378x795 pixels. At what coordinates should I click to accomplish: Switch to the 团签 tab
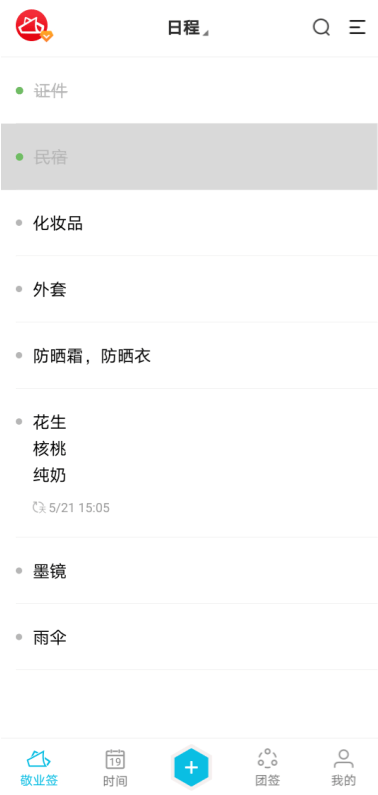[x=268, y=768]
